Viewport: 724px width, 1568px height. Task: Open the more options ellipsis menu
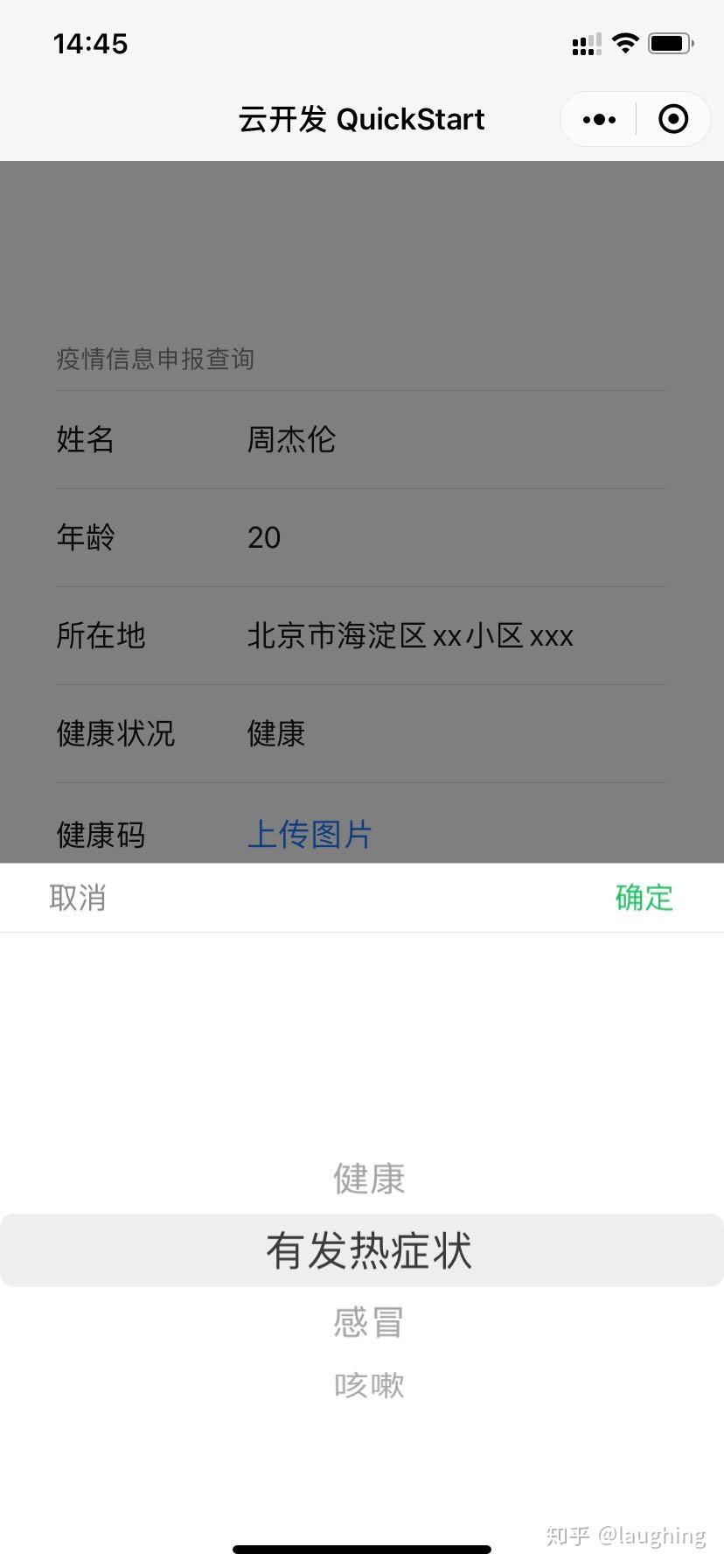click(x=598, y=118)
